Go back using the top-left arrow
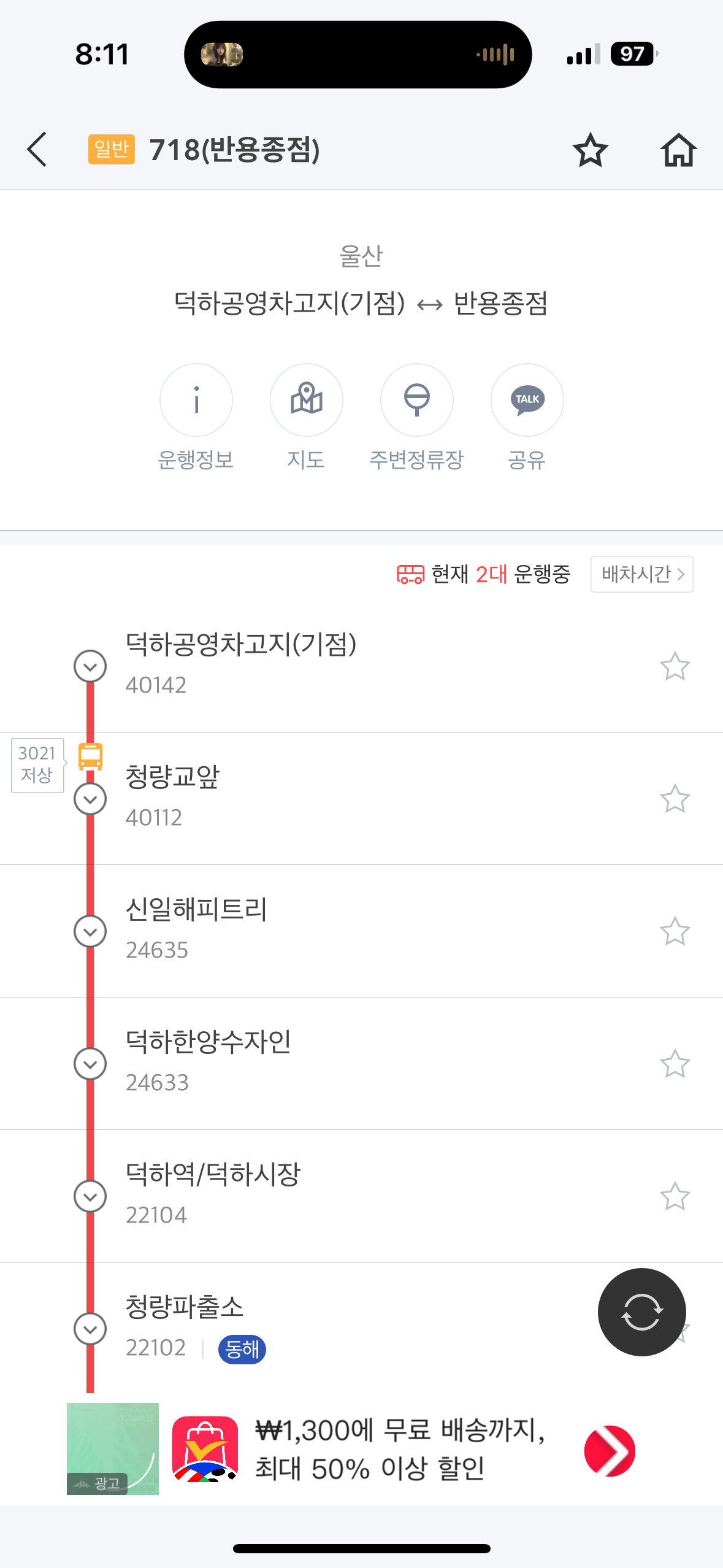Screen dimensions: 723x1568 click(x=37, y=149)
